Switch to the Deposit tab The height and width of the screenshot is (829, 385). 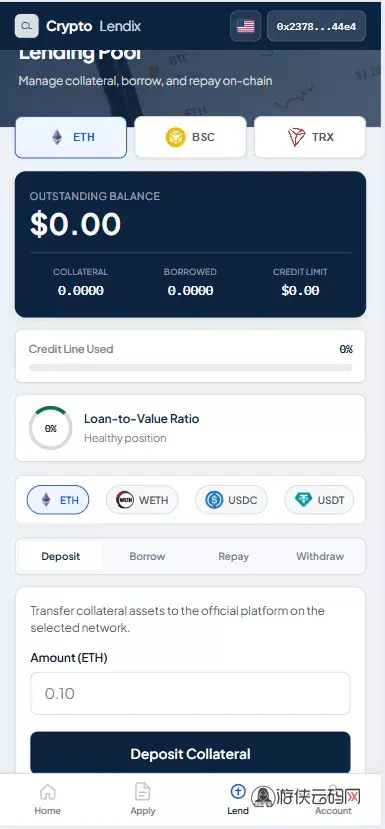[61, 556]
